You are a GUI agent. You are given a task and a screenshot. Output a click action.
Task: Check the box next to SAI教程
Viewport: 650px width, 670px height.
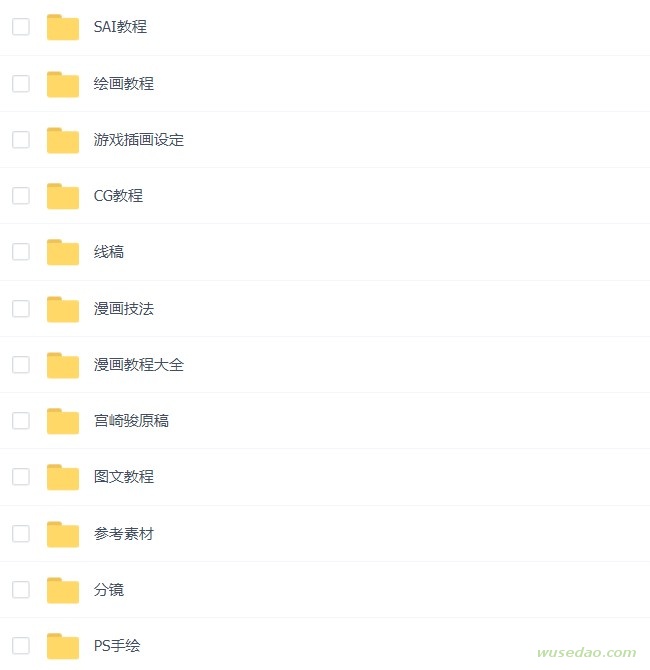(x=21, y=27)
